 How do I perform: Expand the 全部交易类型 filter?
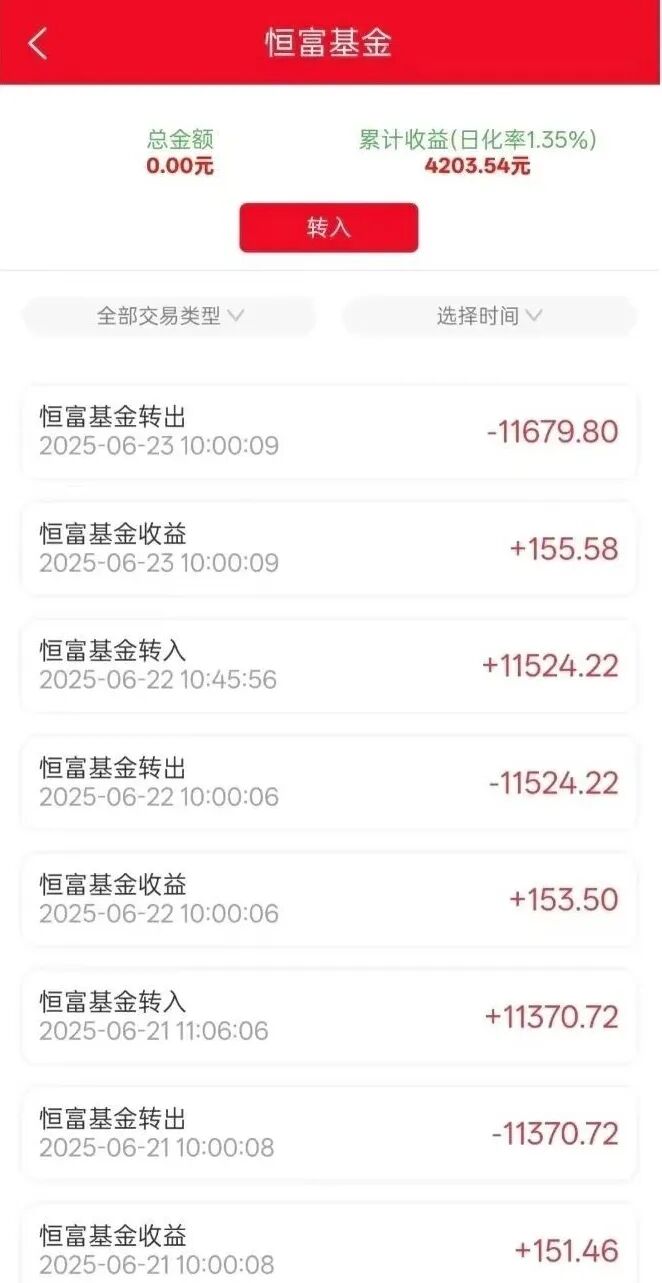point(169,316)
